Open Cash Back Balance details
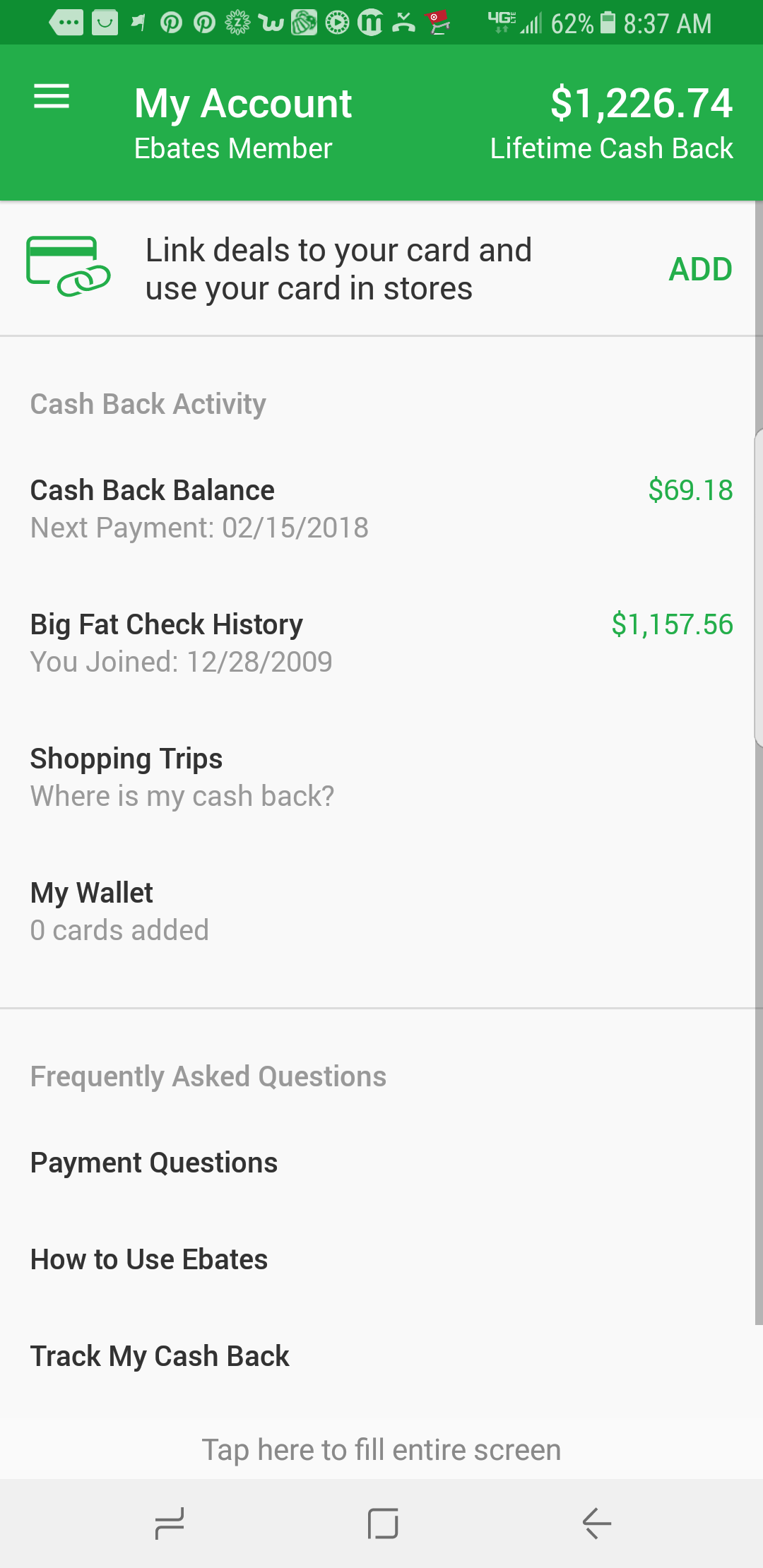 (x=381, y=509)
